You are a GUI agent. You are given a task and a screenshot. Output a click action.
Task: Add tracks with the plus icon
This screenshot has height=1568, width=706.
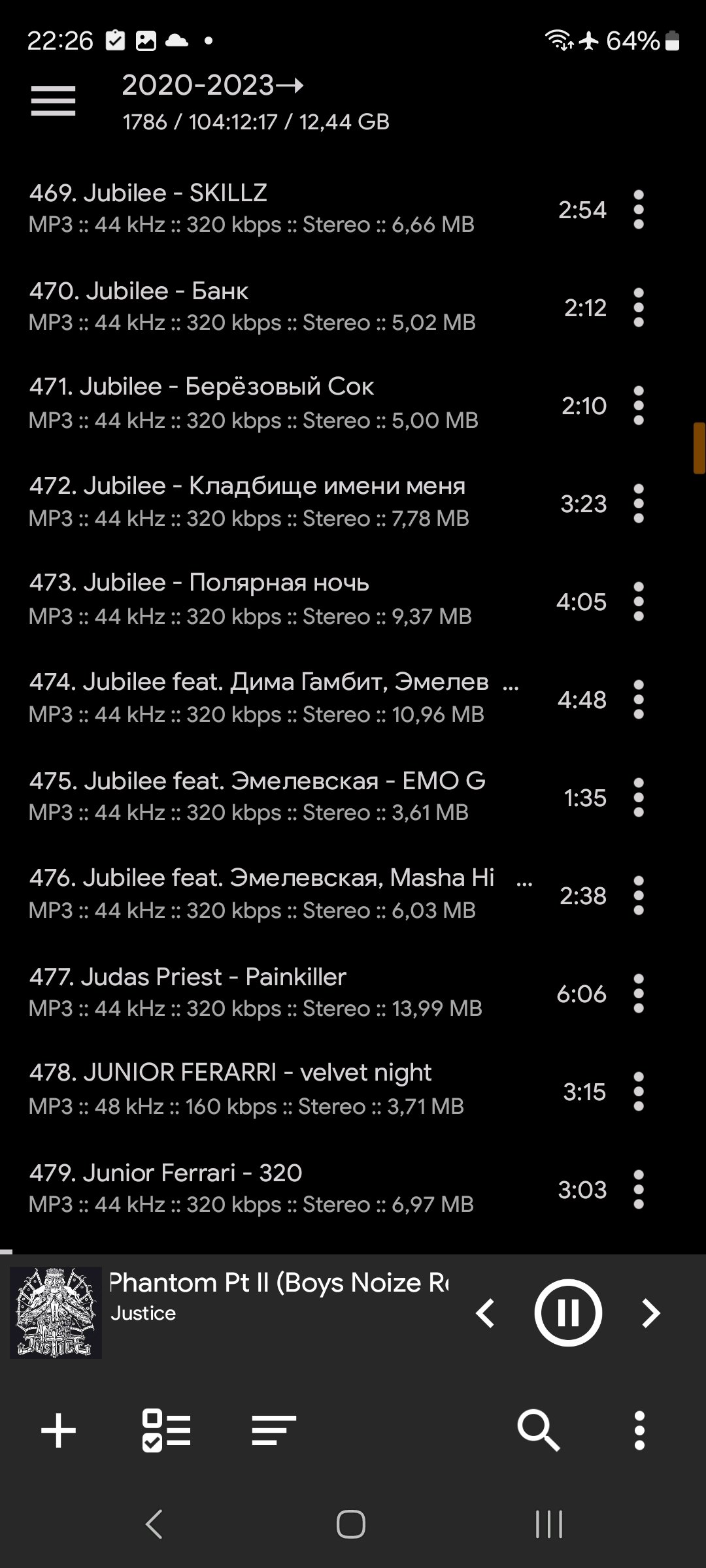[59, 1430]
